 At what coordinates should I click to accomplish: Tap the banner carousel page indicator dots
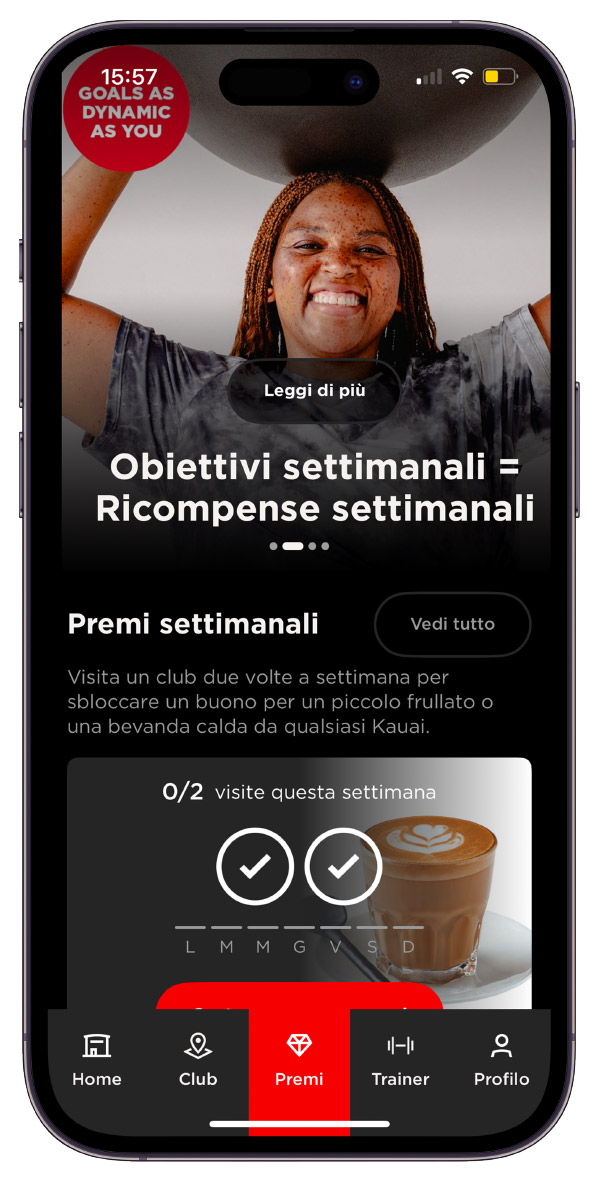point(299,546)
